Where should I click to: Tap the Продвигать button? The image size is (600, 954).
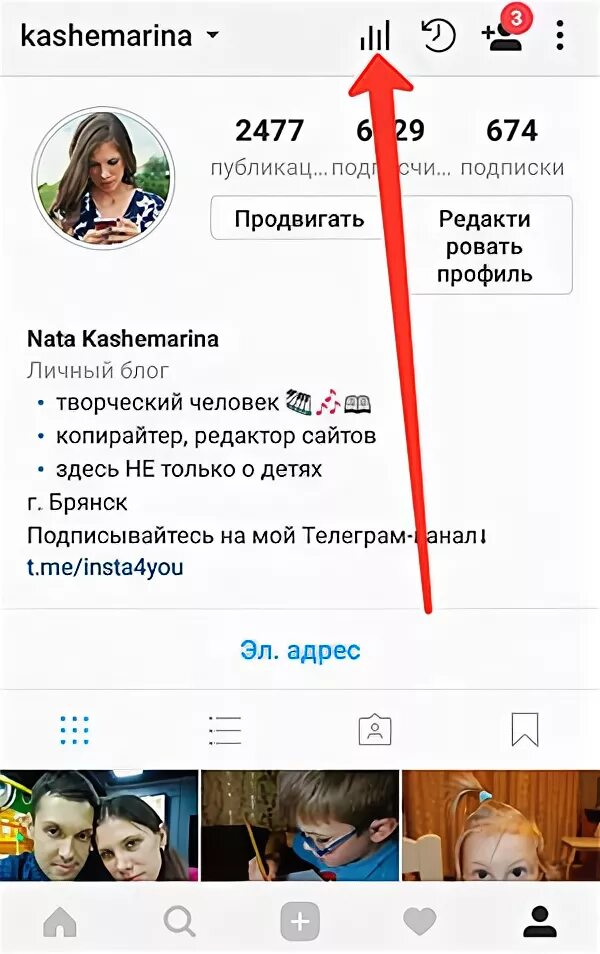299,218
